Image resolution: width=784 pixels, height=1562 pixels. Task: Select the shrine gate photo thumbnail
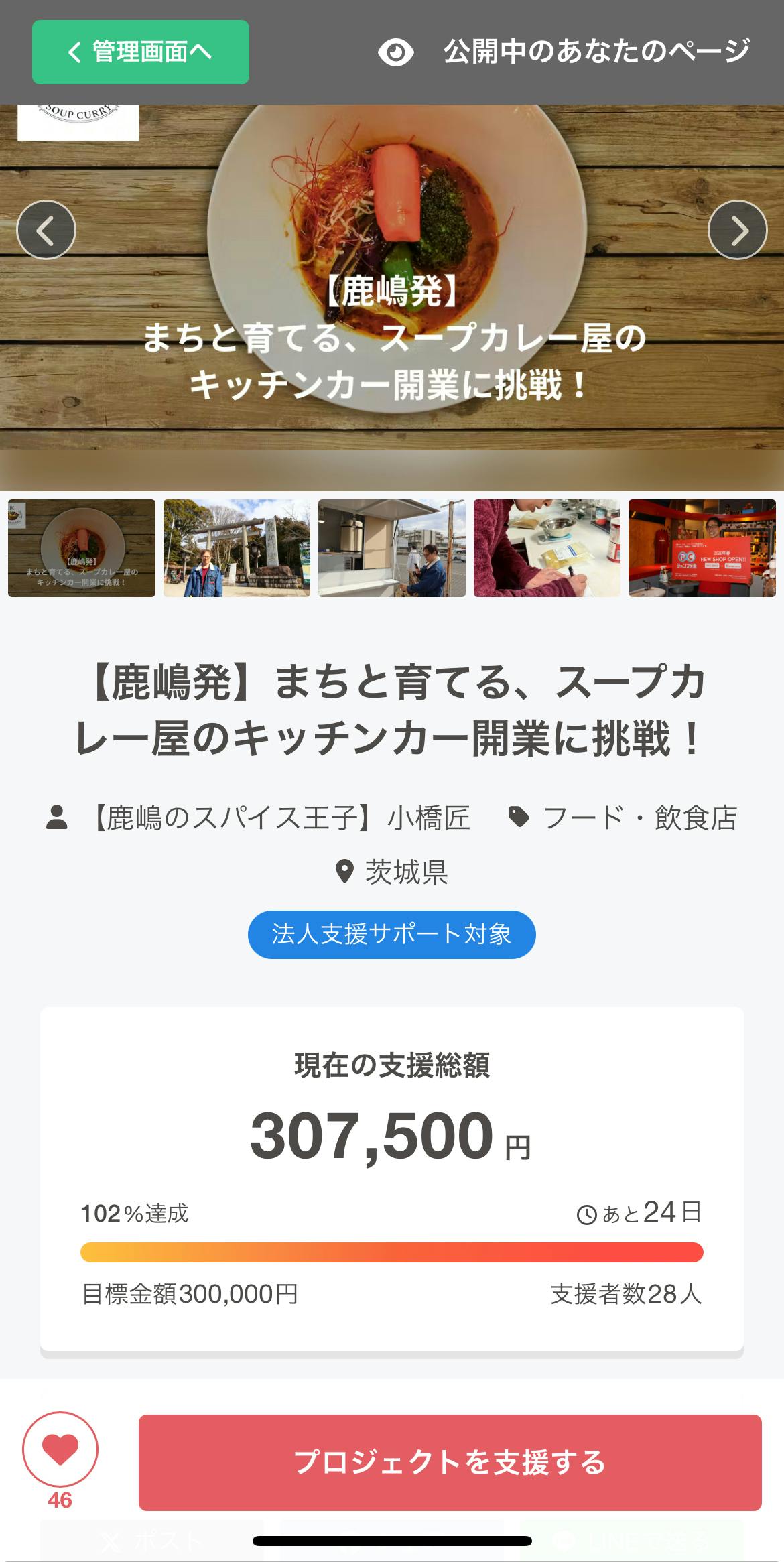pos(237,548)
